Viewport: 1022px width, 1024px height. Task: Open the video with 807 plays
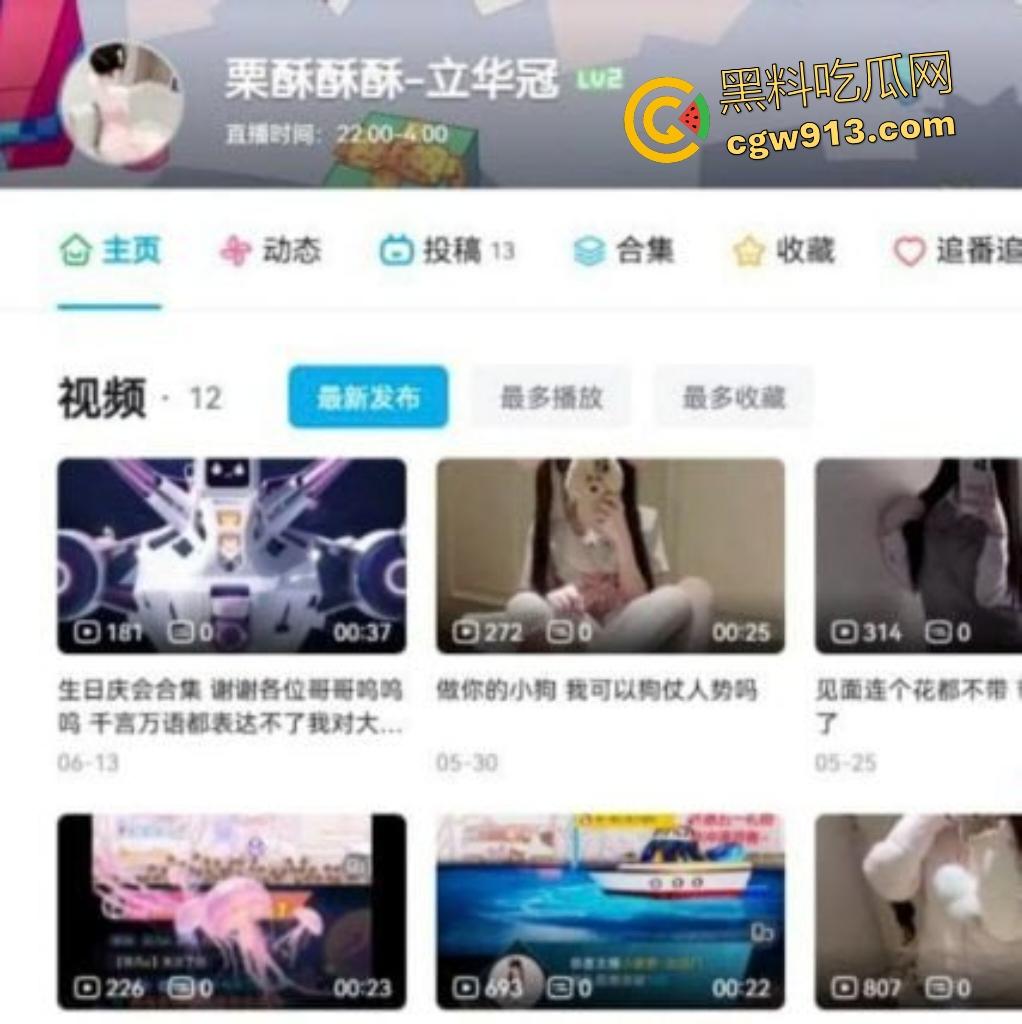tap(917, 911)
